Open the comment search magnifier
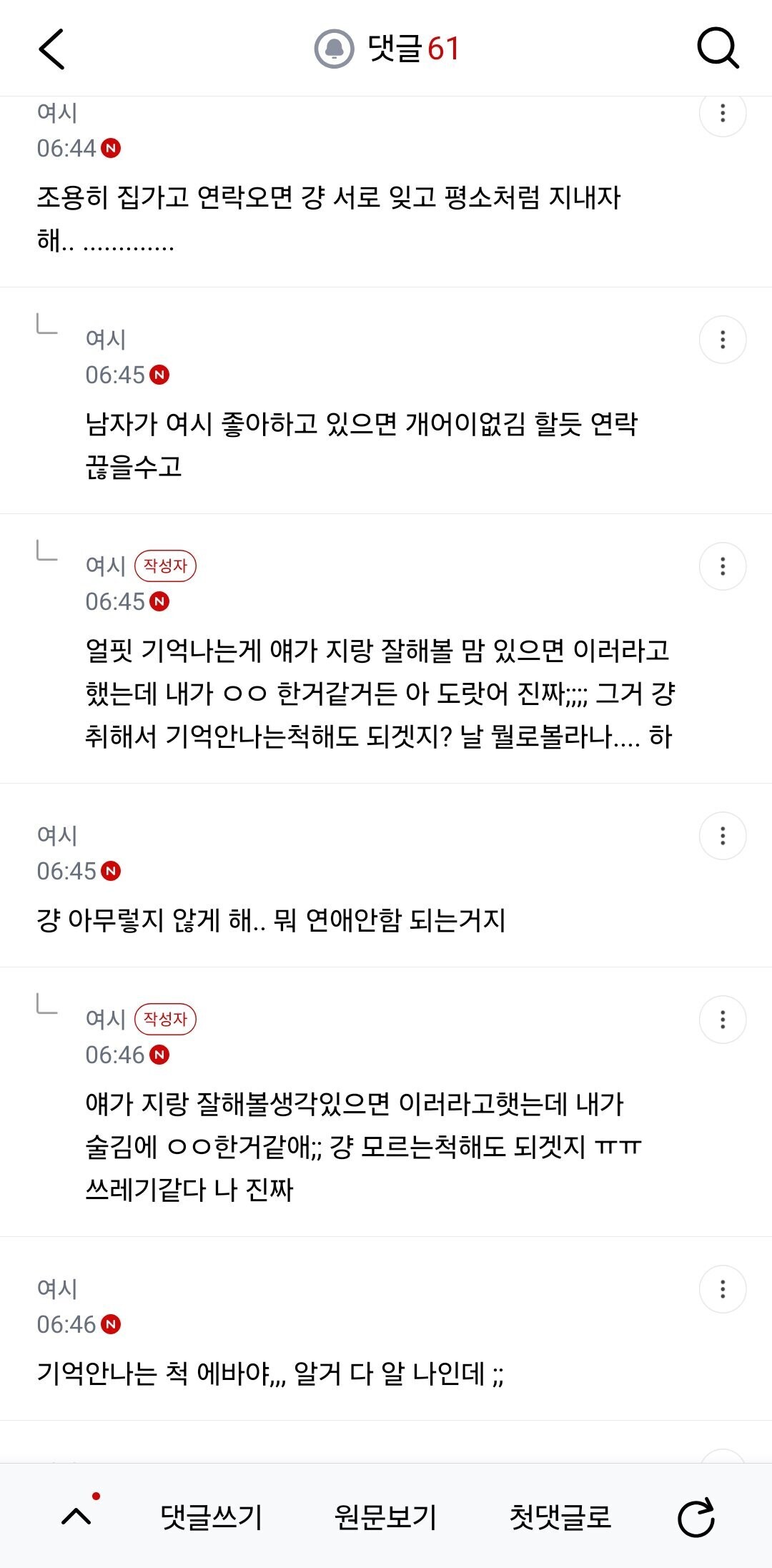 [x=717, y=49]
